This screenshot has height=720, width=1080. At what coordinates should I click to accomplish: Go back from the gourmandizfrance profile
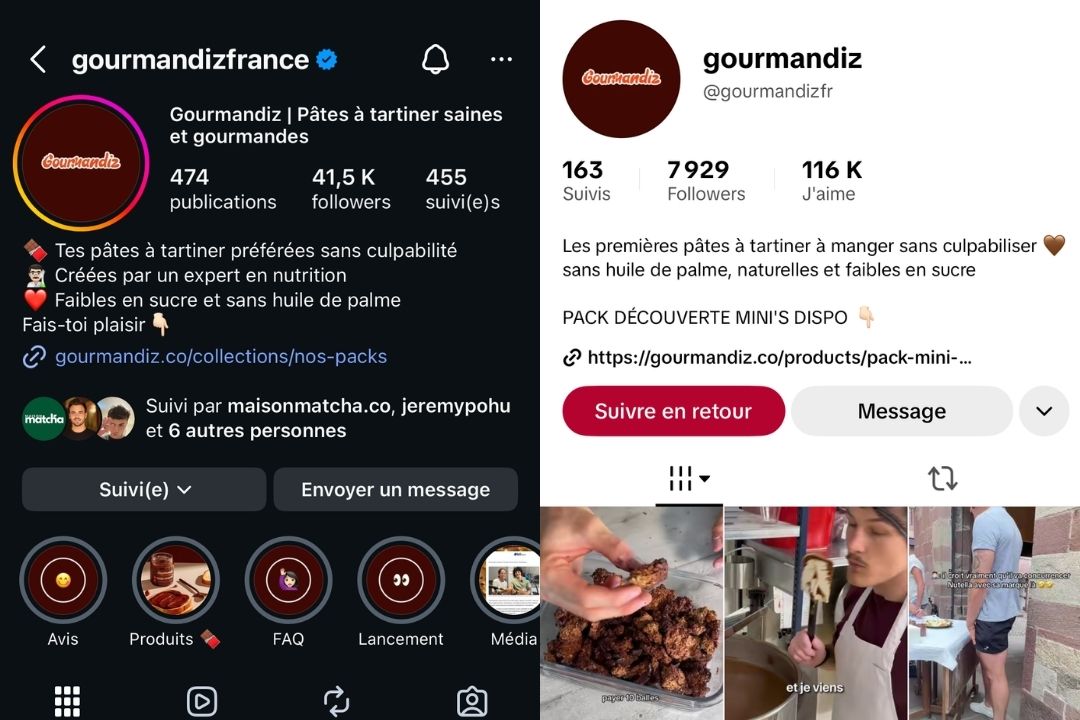(x=39, y=60)
